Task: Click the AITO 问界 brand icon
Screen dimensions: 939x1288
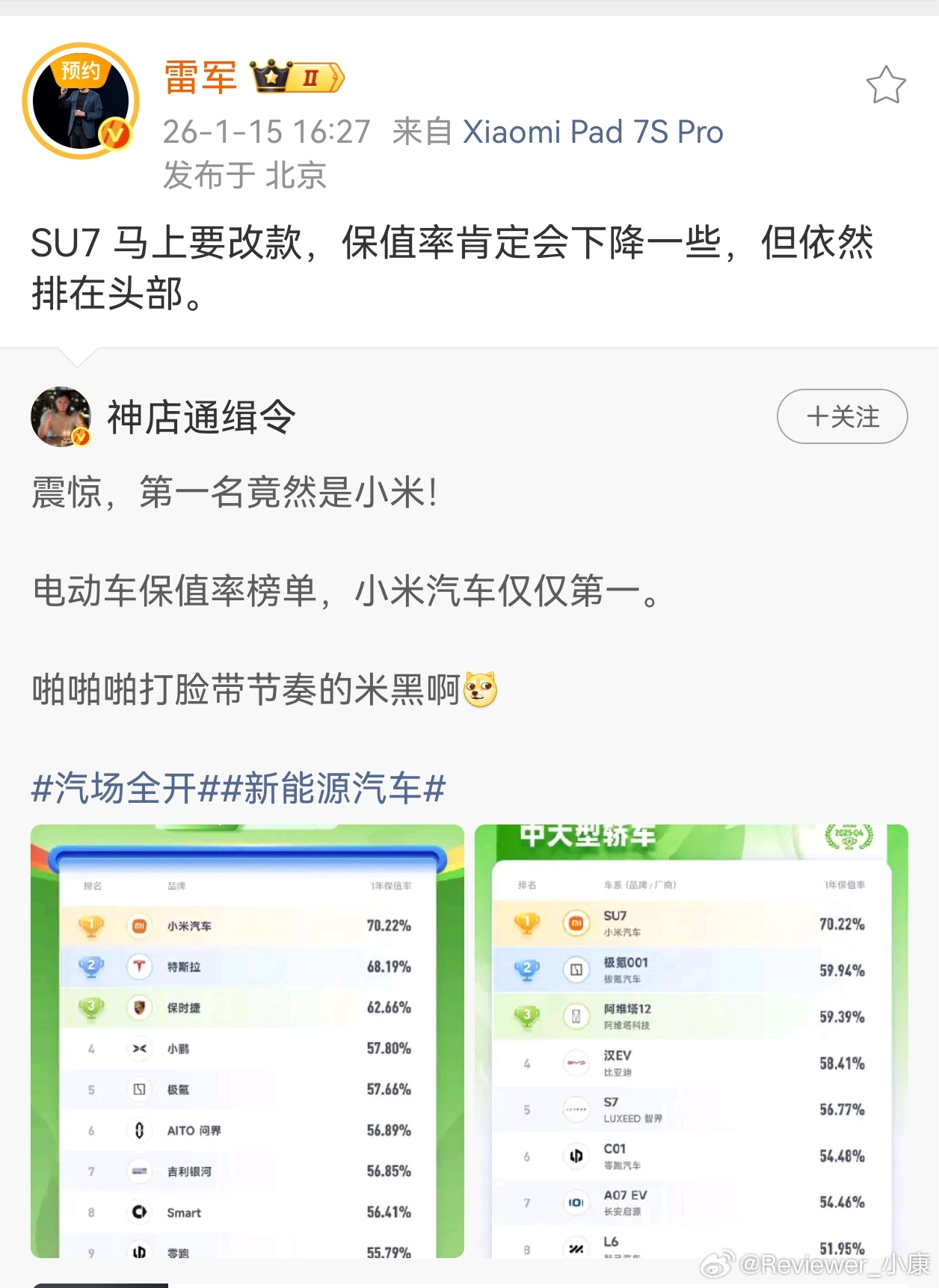Action: point(138,1131)
